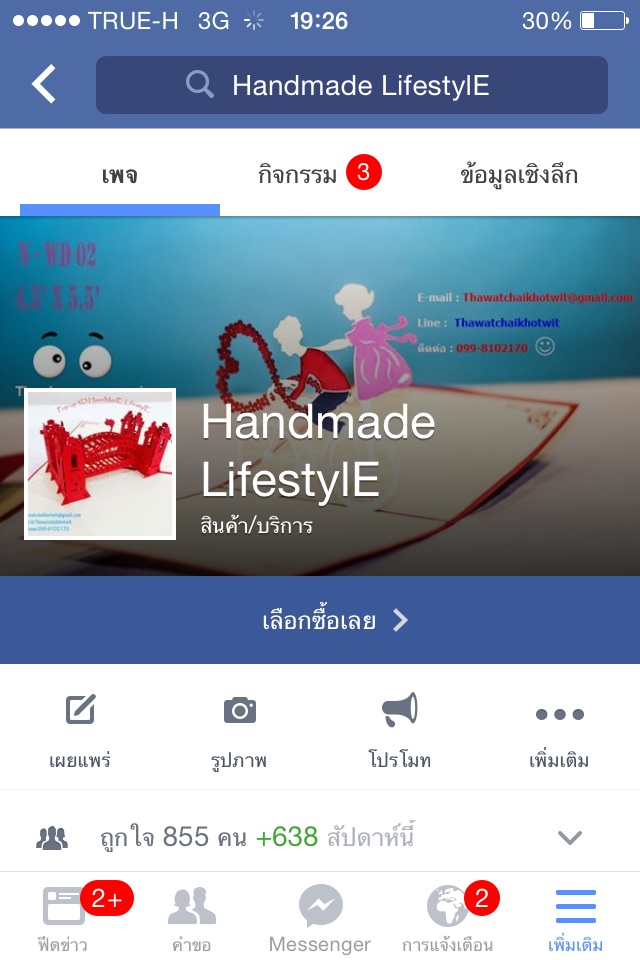The image size is (640, 960).
Task: Open the คำขอ friend requests tab
Action: point(191,918)
